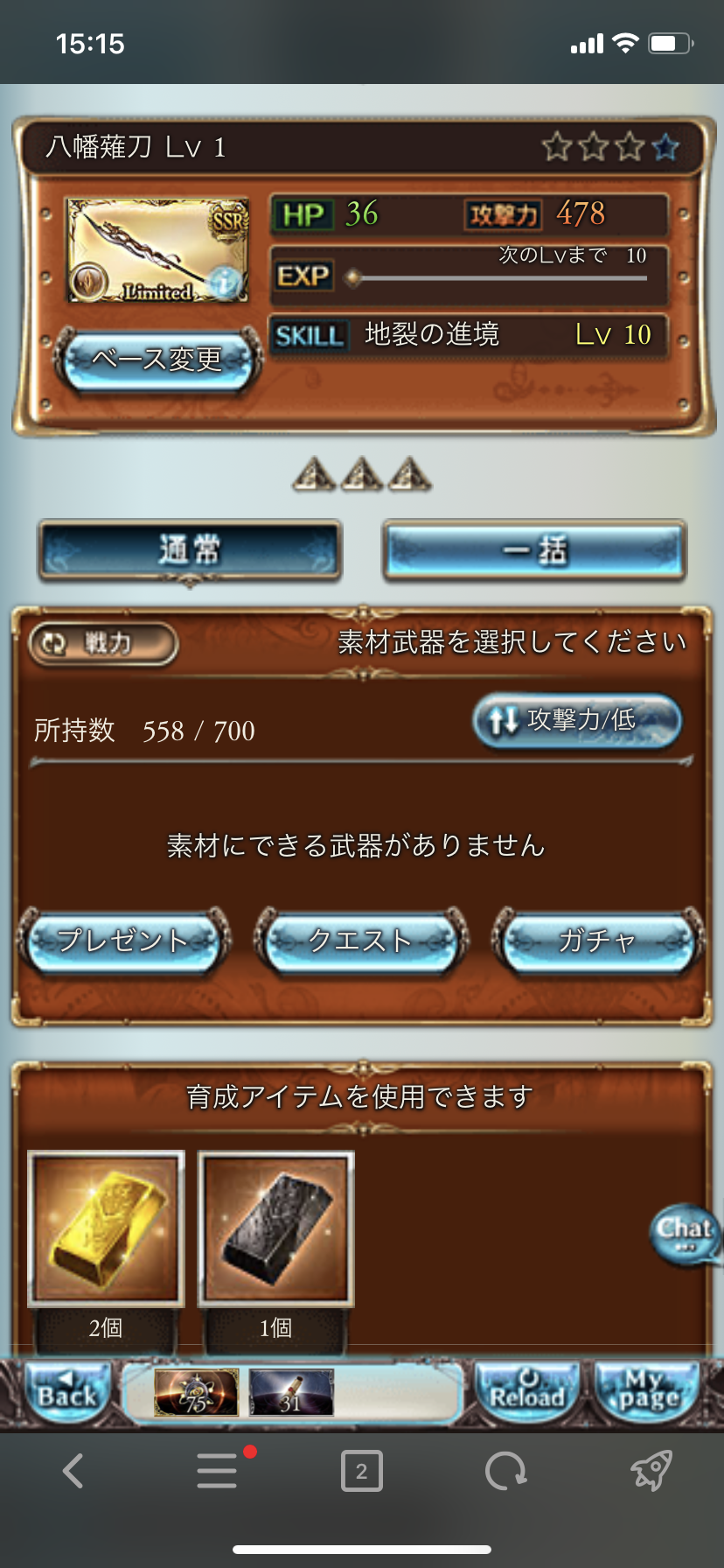Tap the ベース変更 button
Screen dimensions: 724x1568
click(x=157, y=360)
